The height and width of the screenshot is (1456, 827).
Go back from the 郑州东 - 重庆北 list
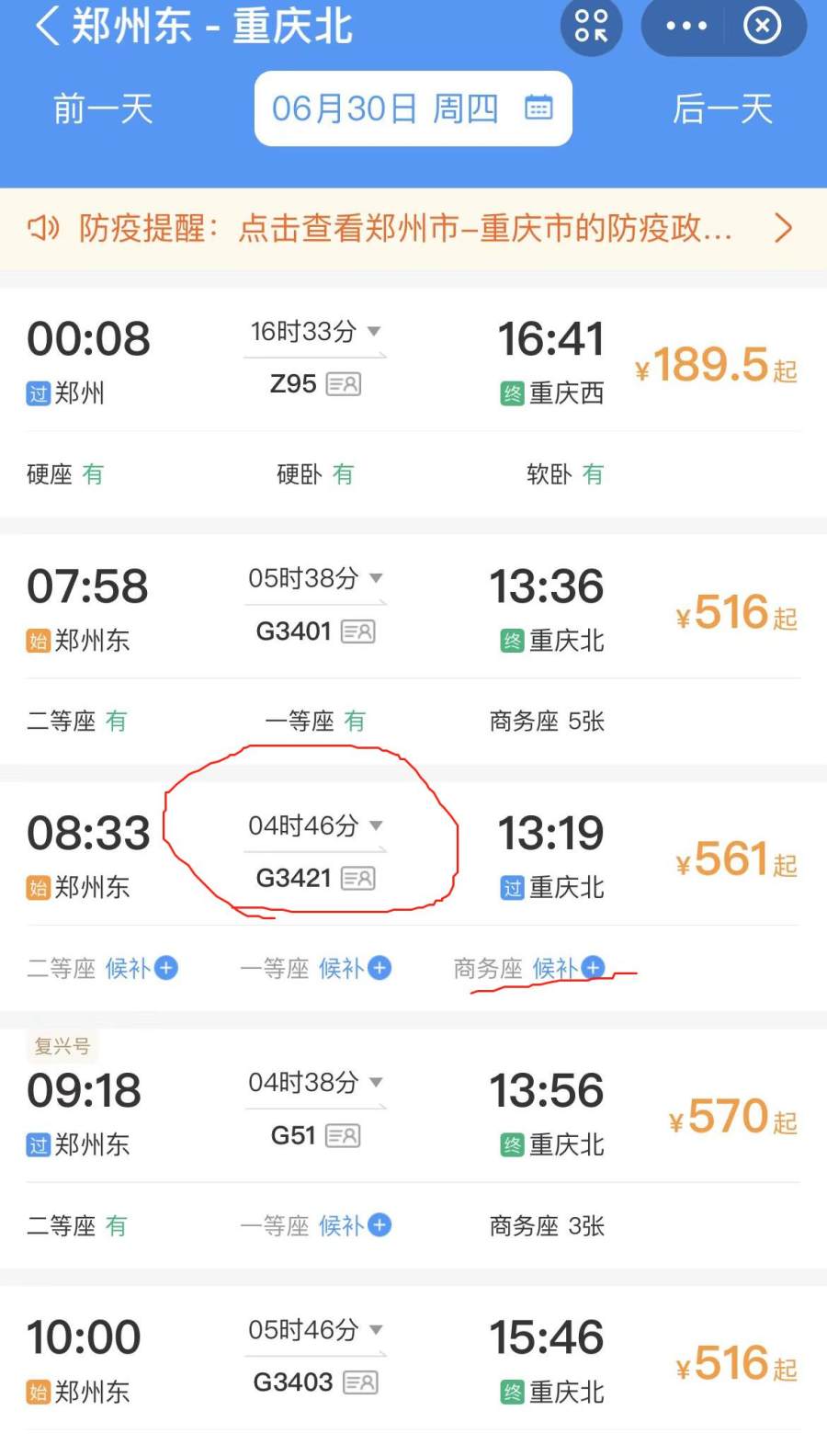[x=46, y=27]
